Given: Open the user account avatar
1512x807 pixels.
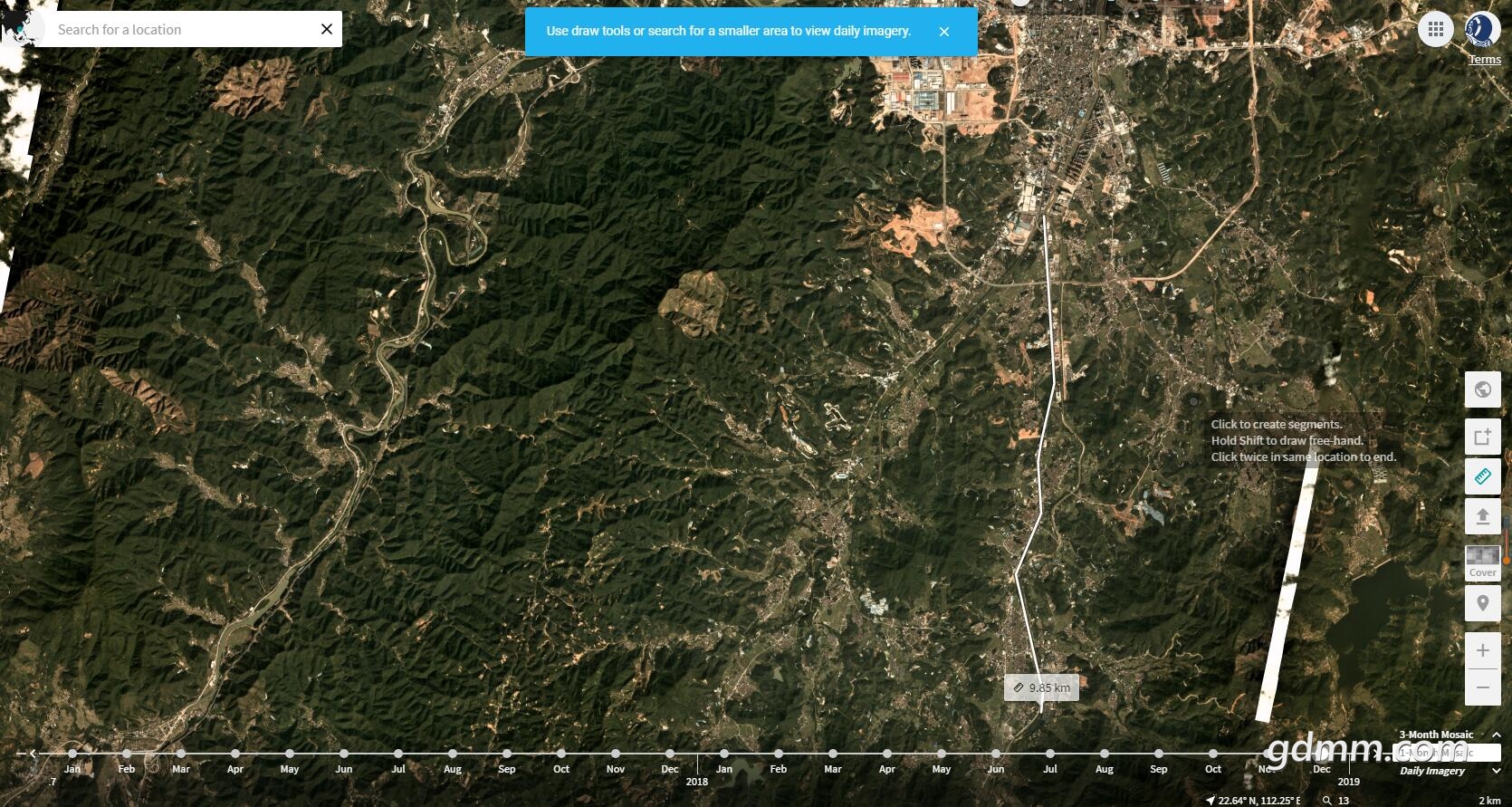Looking at the screenshot, I should (1482, 29).
